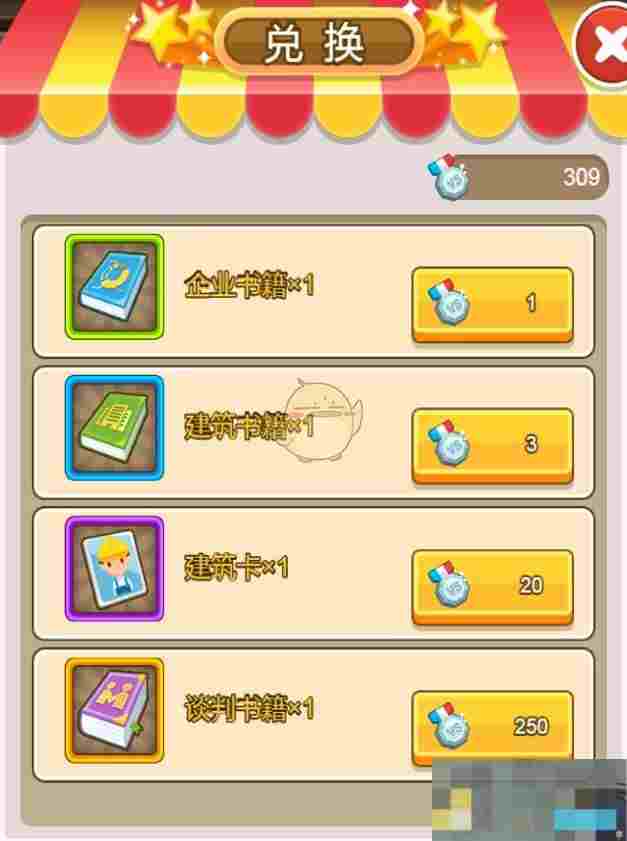Exchange 1 medal for 企业书籍
This screenshot has width=627, height=841.
click(492, 304)
